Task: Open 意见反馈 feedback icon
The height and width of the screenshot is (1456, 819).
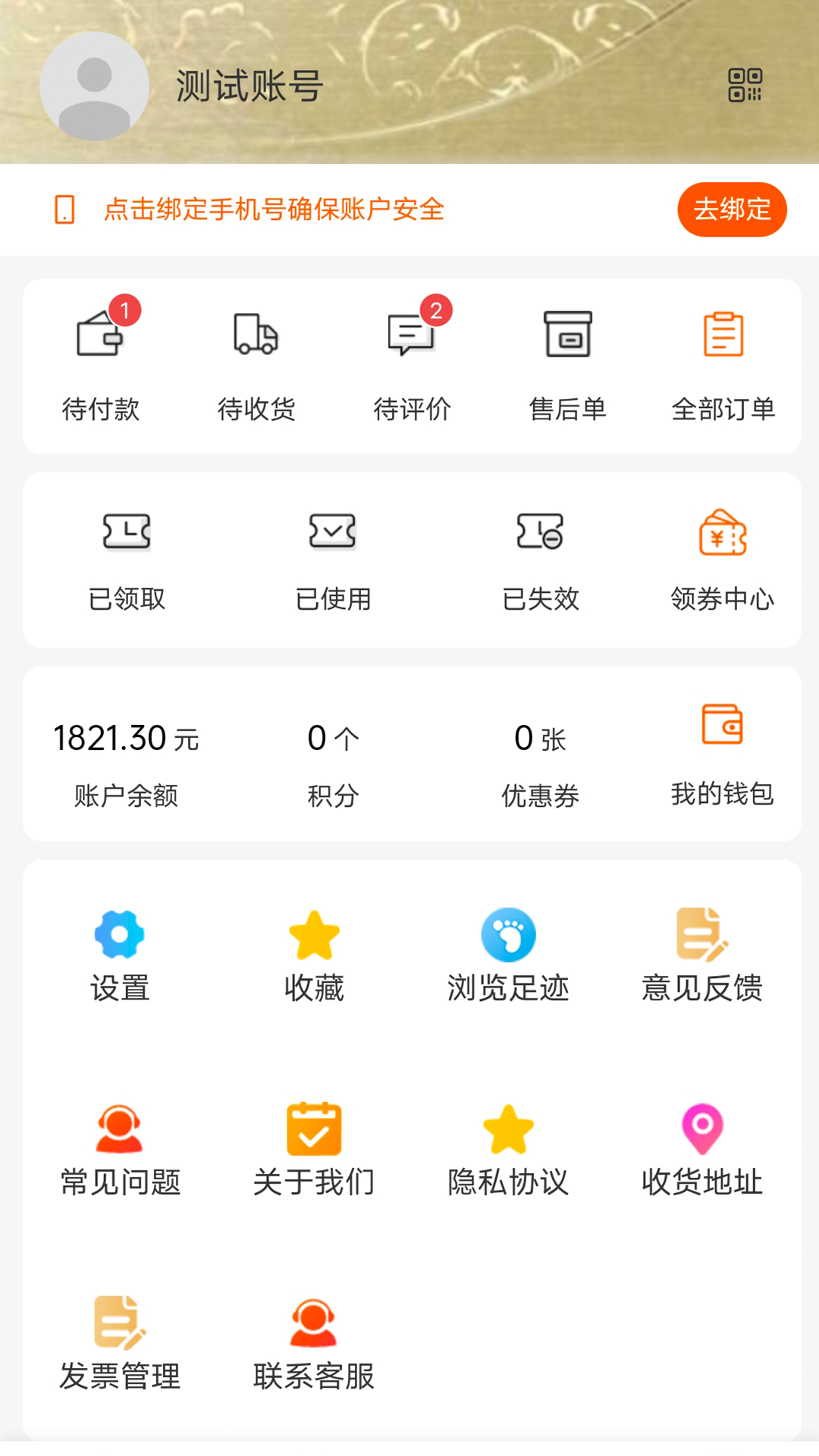Action: (702, 935)
